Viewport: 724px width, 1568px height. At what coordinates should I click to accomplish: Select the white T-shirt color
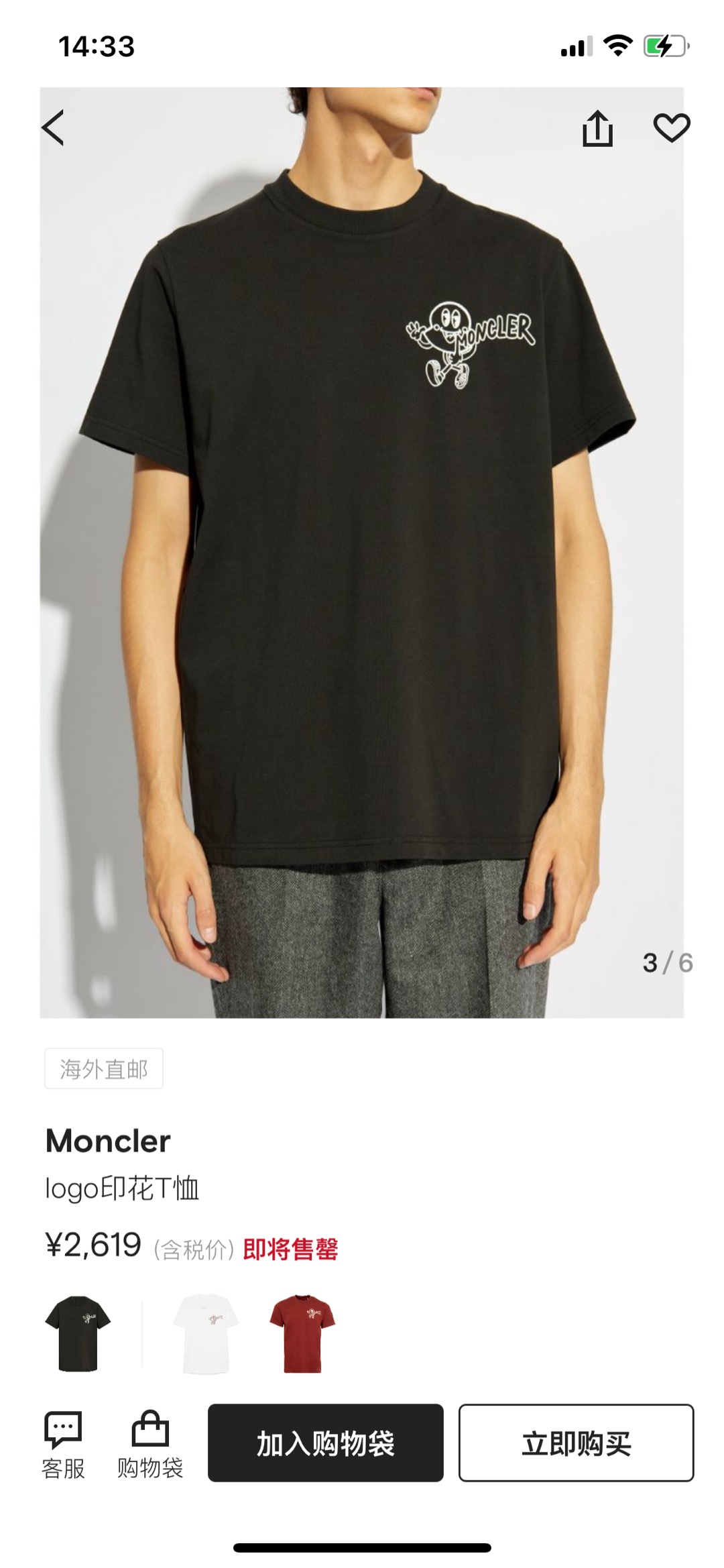[x=206, y=1333]
